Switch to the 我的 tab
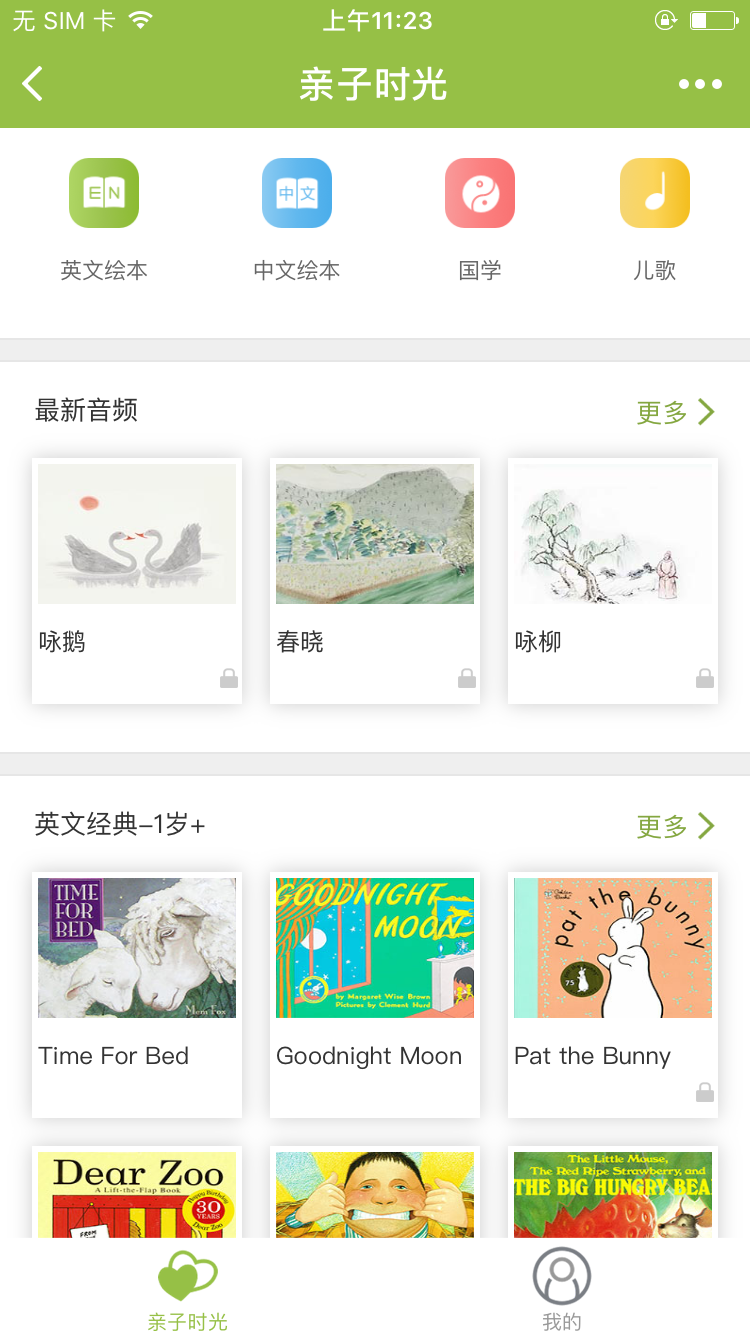Screen dimensions: 750x1334 [562, 1290]
